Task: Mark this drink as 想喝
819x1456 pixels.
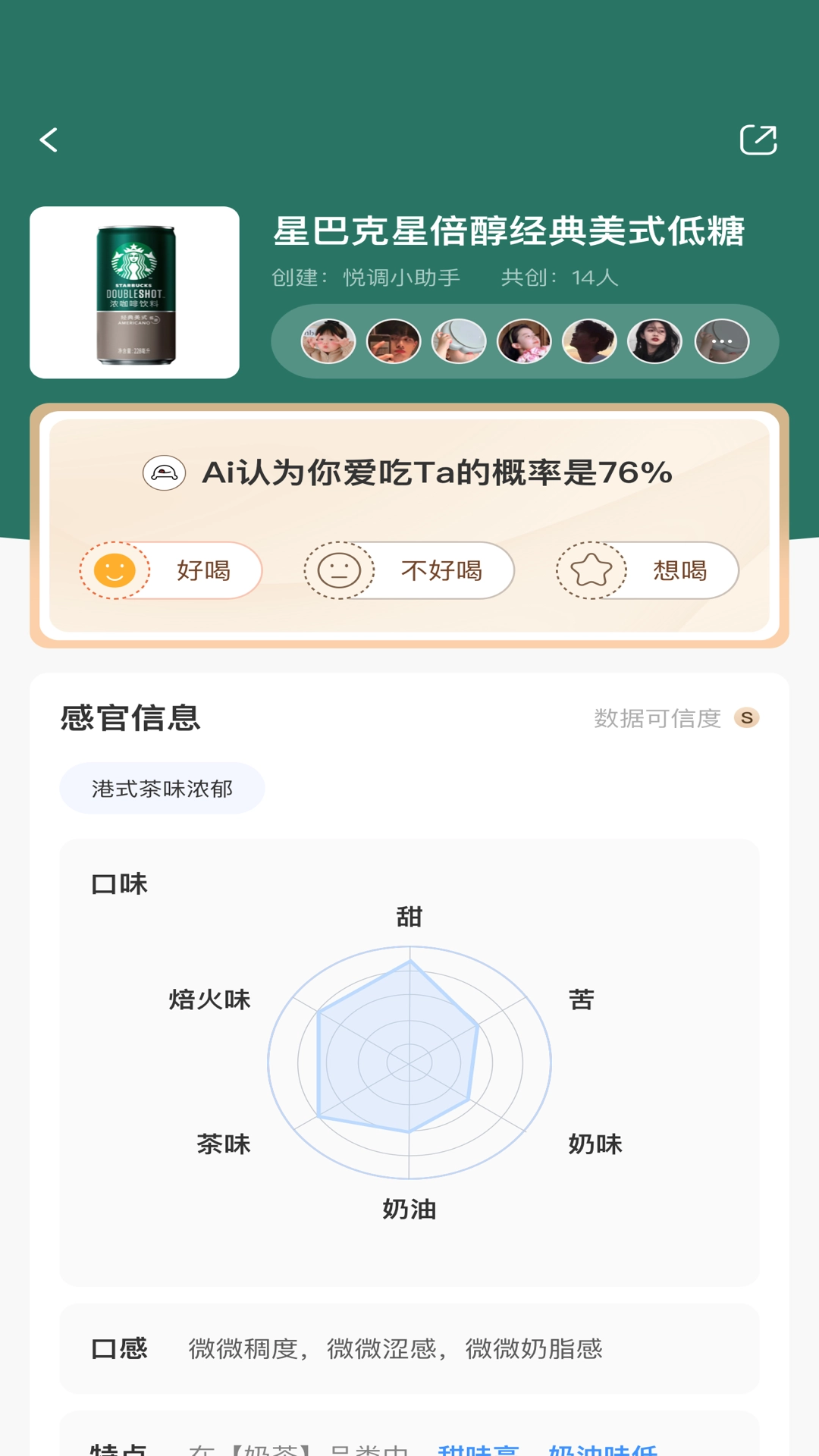Action: click(681, 571)
